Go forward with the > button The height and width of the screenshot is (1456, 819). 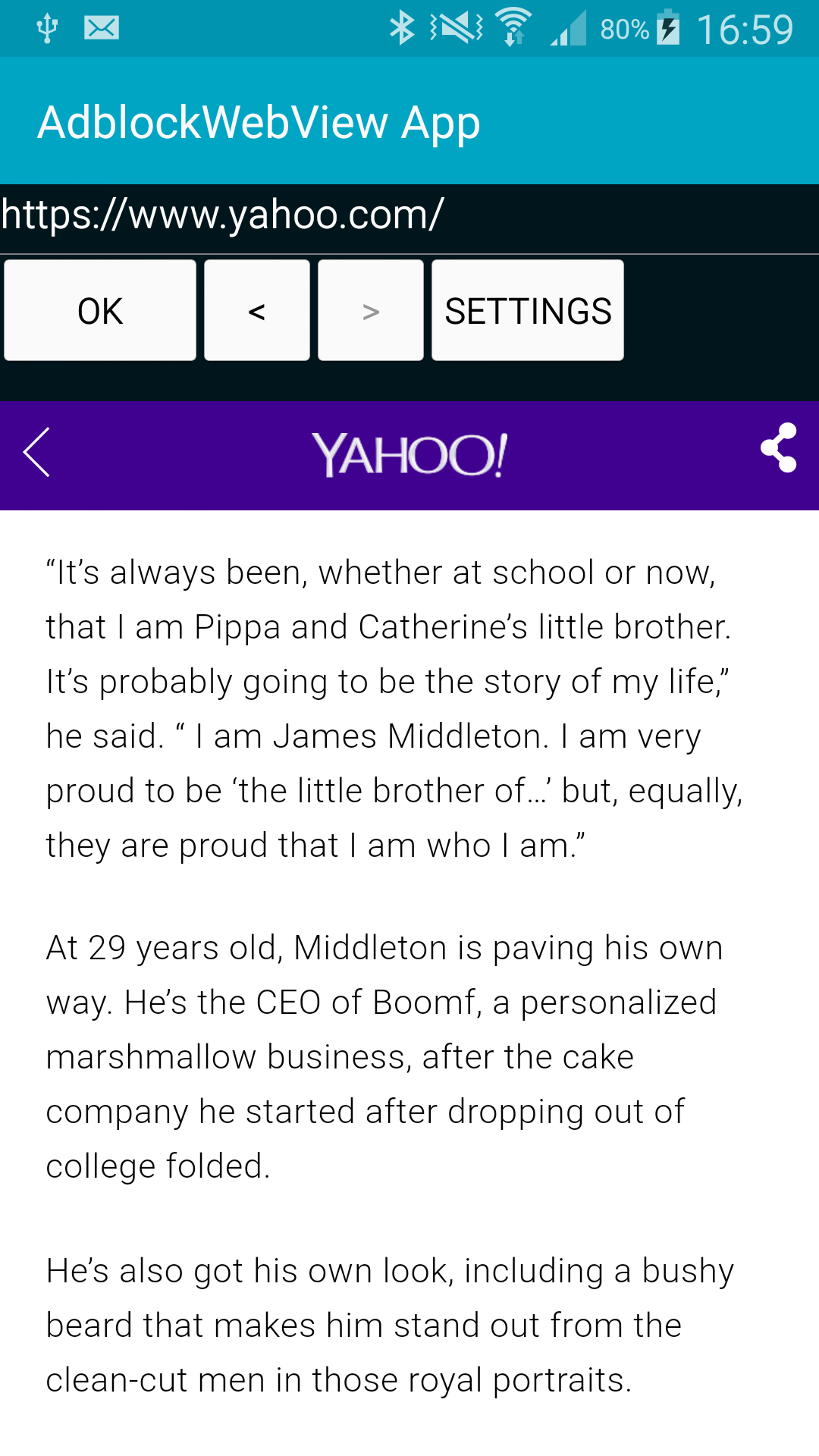(371, 310)
